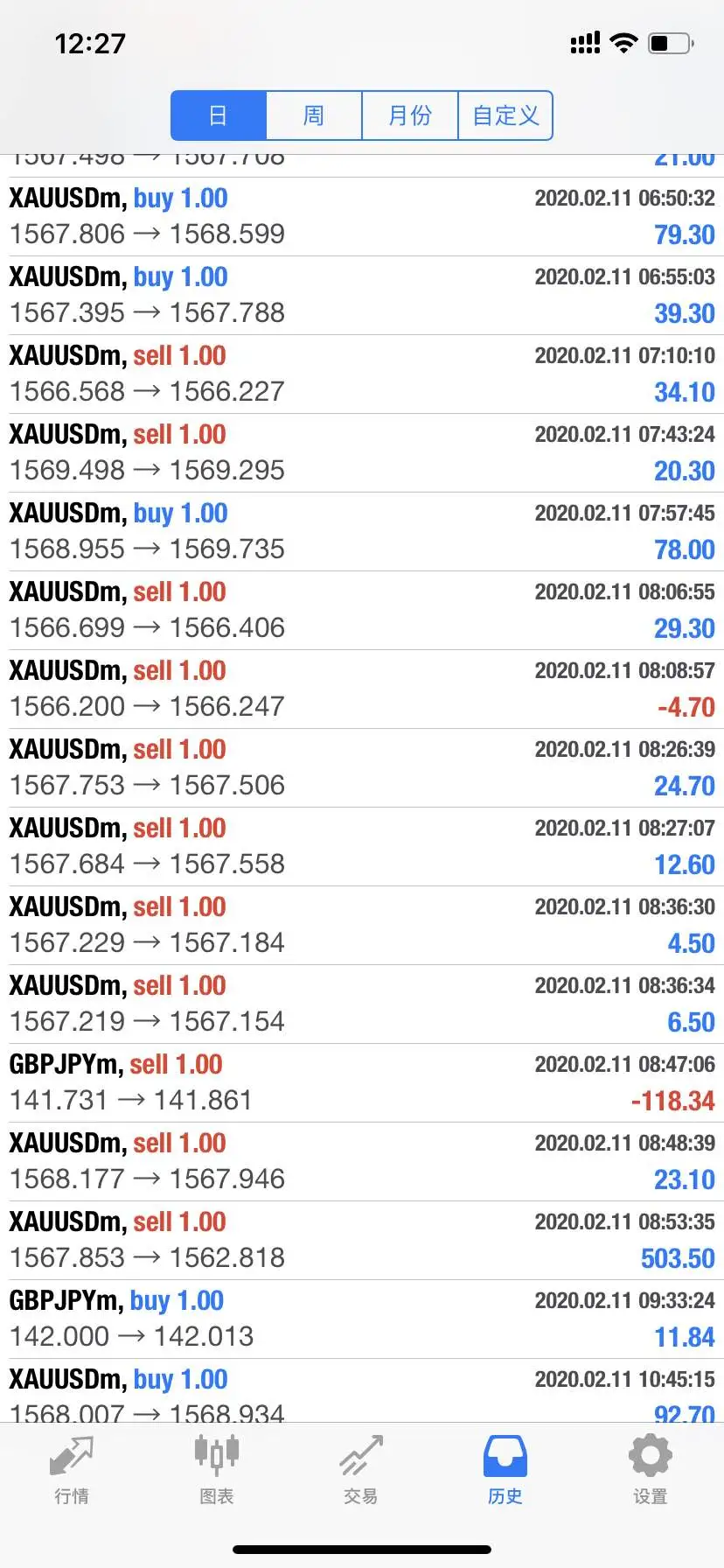This screenshot has height=1568, width=724.
Task: Open the 自定义 date range tab
Action: (505, 115)
